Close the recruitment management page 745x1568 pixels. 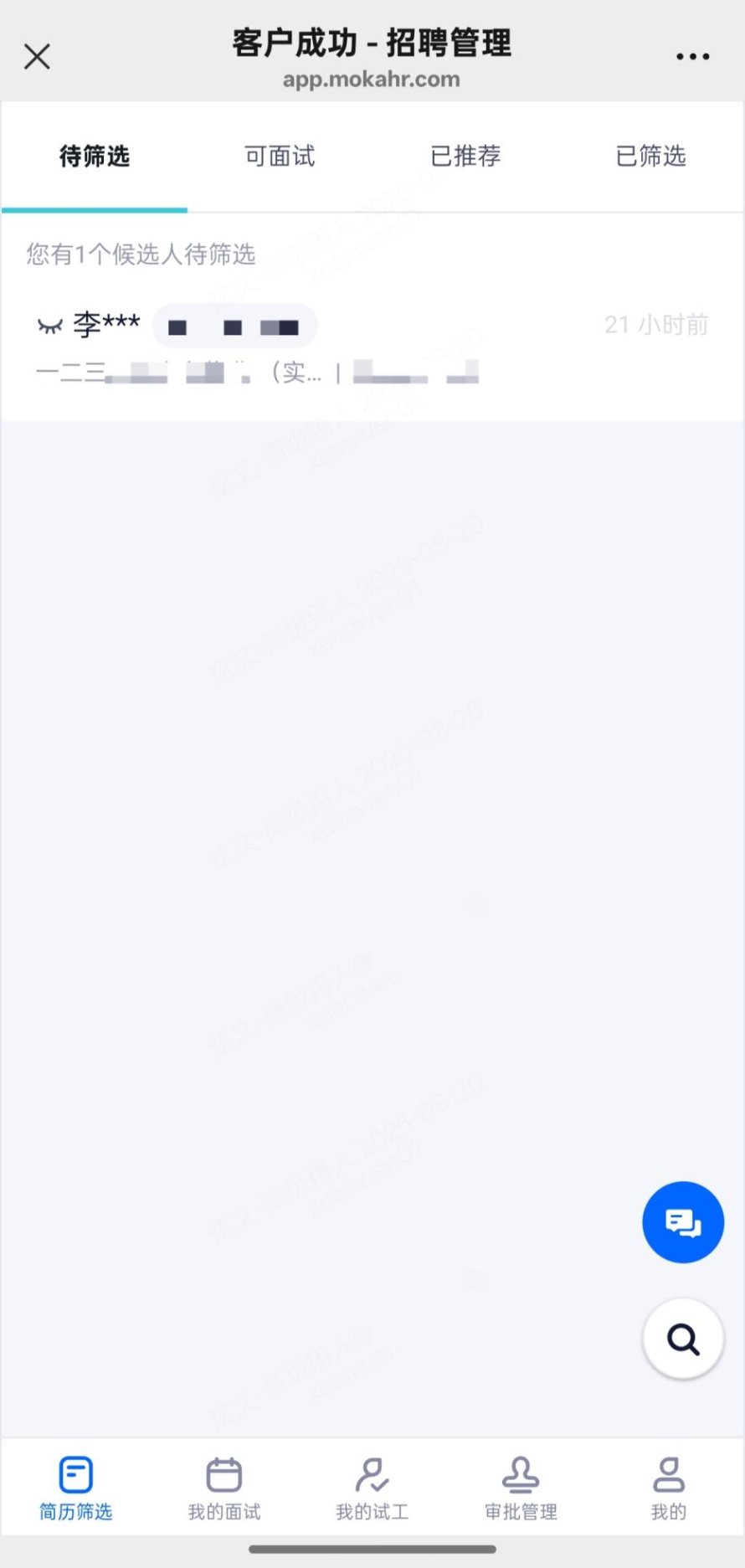click(37, 57)
